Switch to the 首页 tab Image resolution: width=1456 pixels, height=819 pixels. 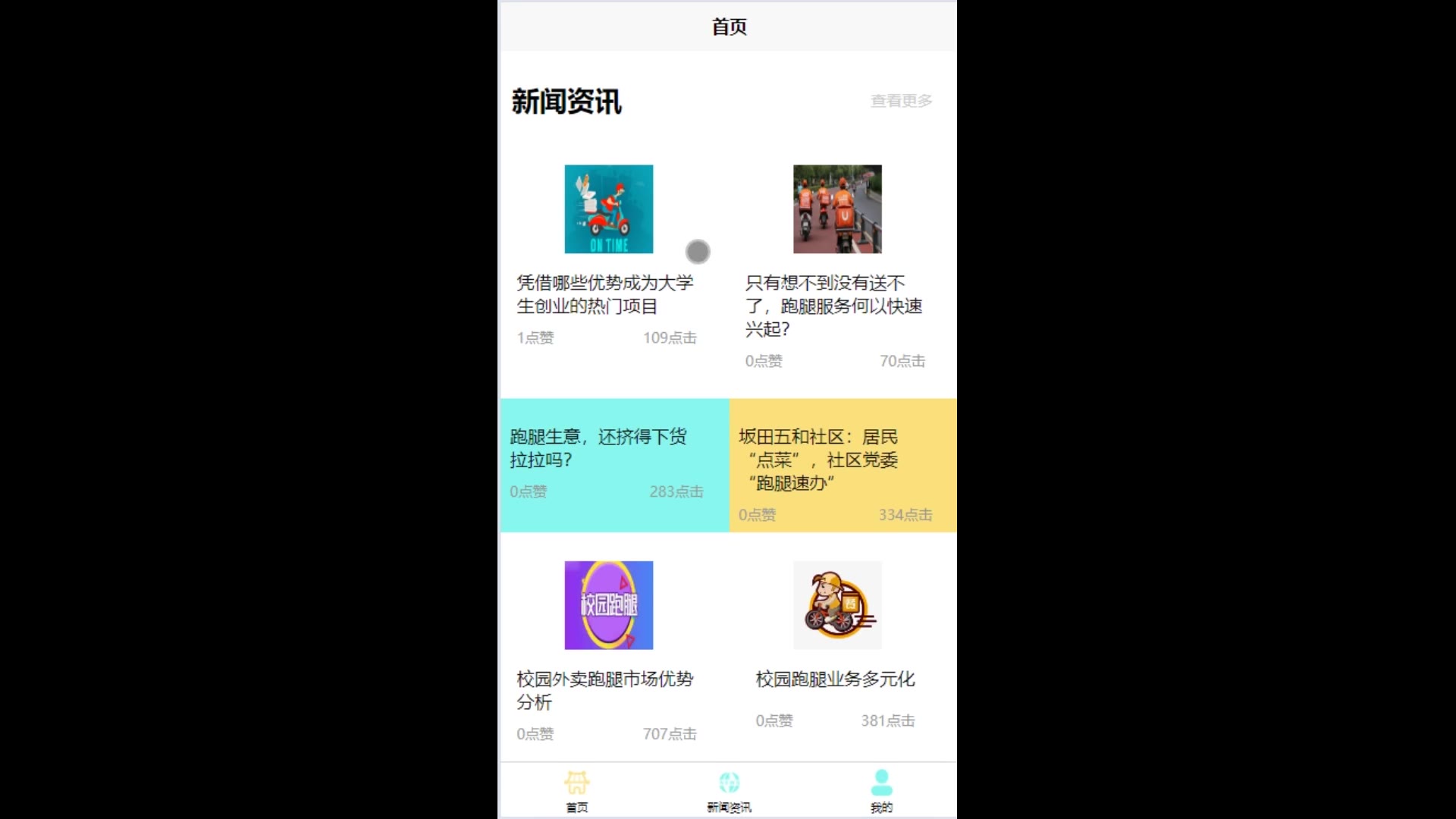point(576,791)
